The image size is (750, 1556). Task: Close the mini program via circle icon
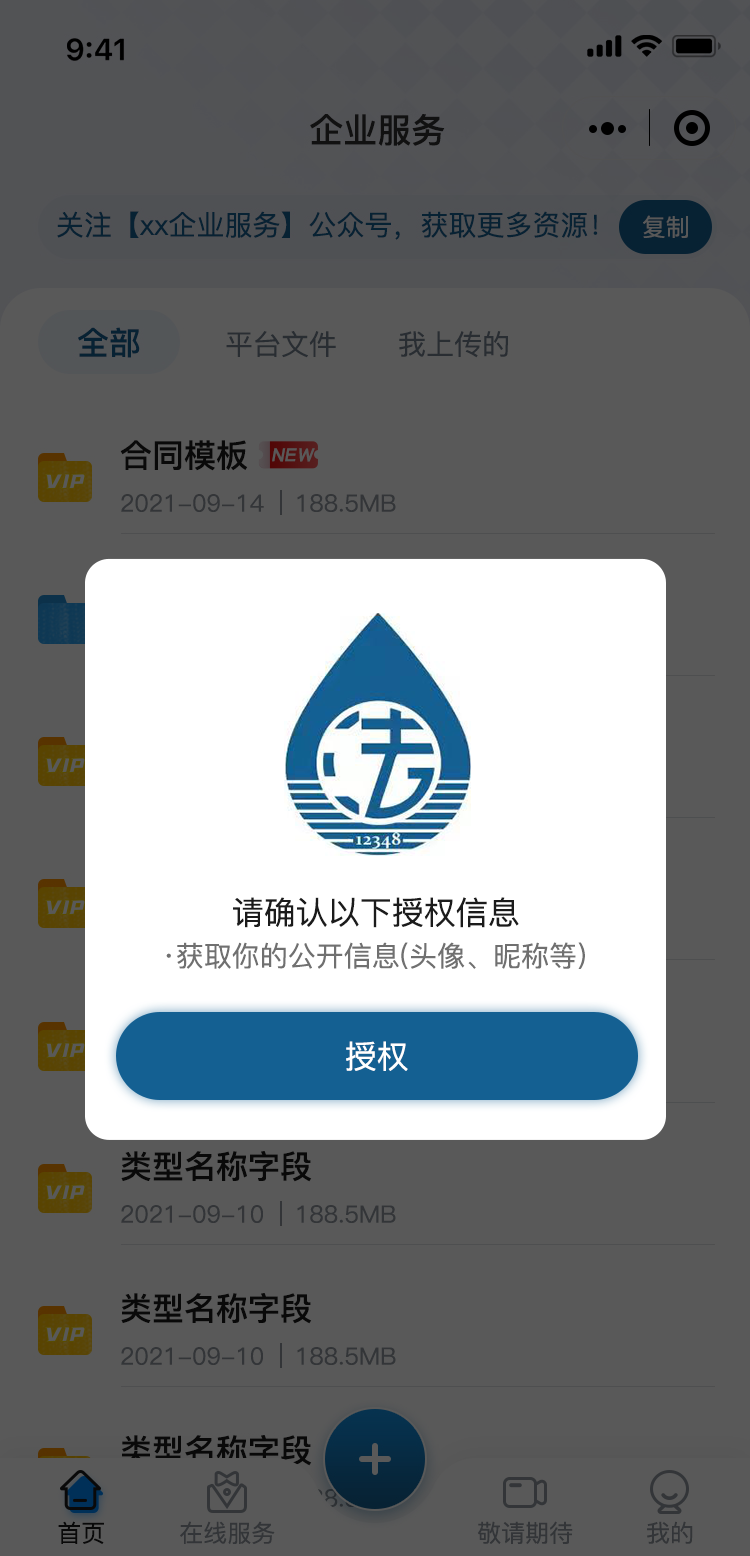(x=692, y=129)
